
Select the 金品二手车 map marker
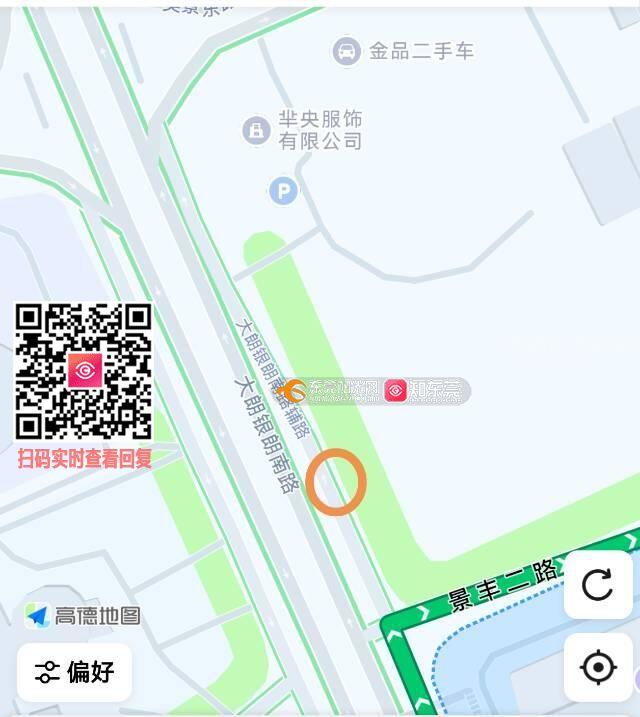[x=347, y=51]
